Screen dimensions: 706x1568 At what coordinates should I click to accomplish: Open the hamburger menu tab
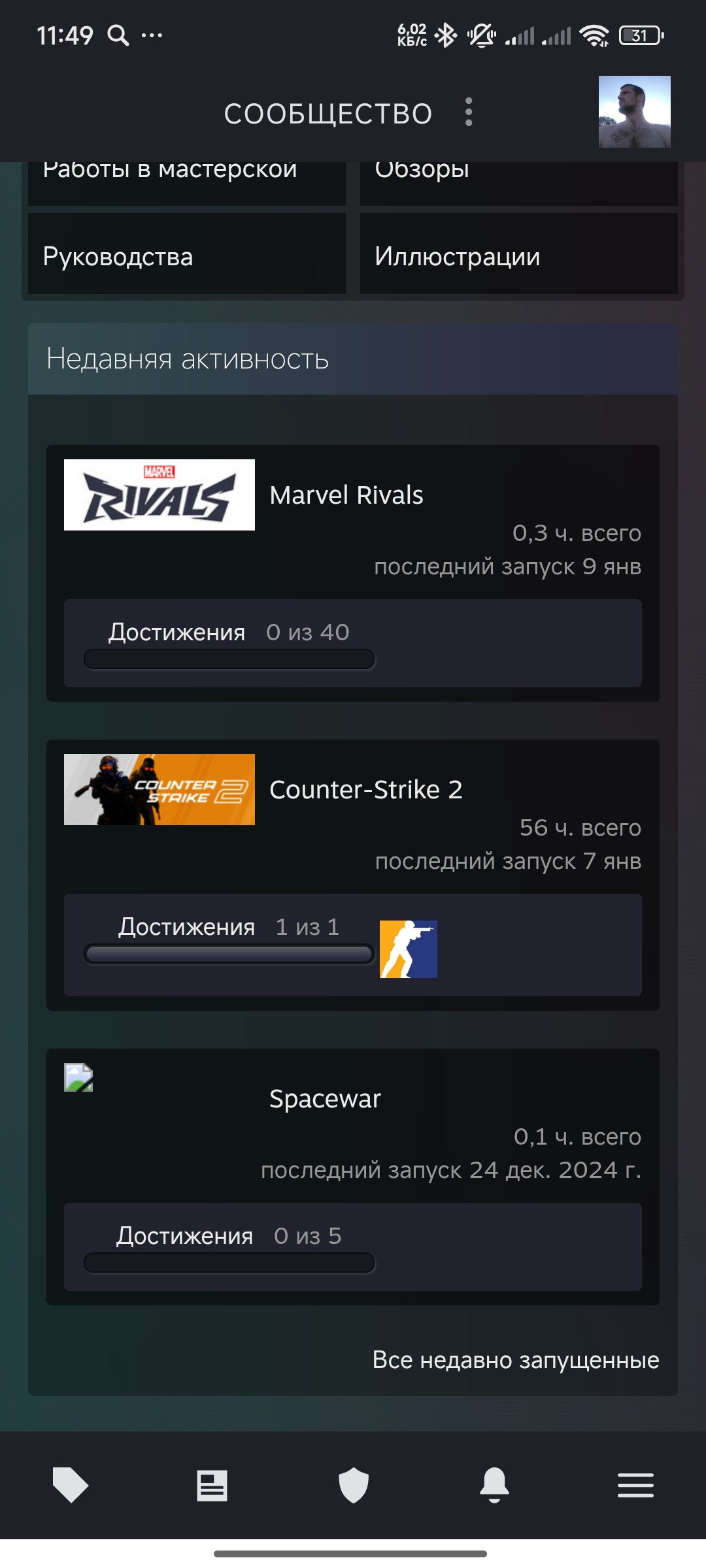(x=635, y=1485)
